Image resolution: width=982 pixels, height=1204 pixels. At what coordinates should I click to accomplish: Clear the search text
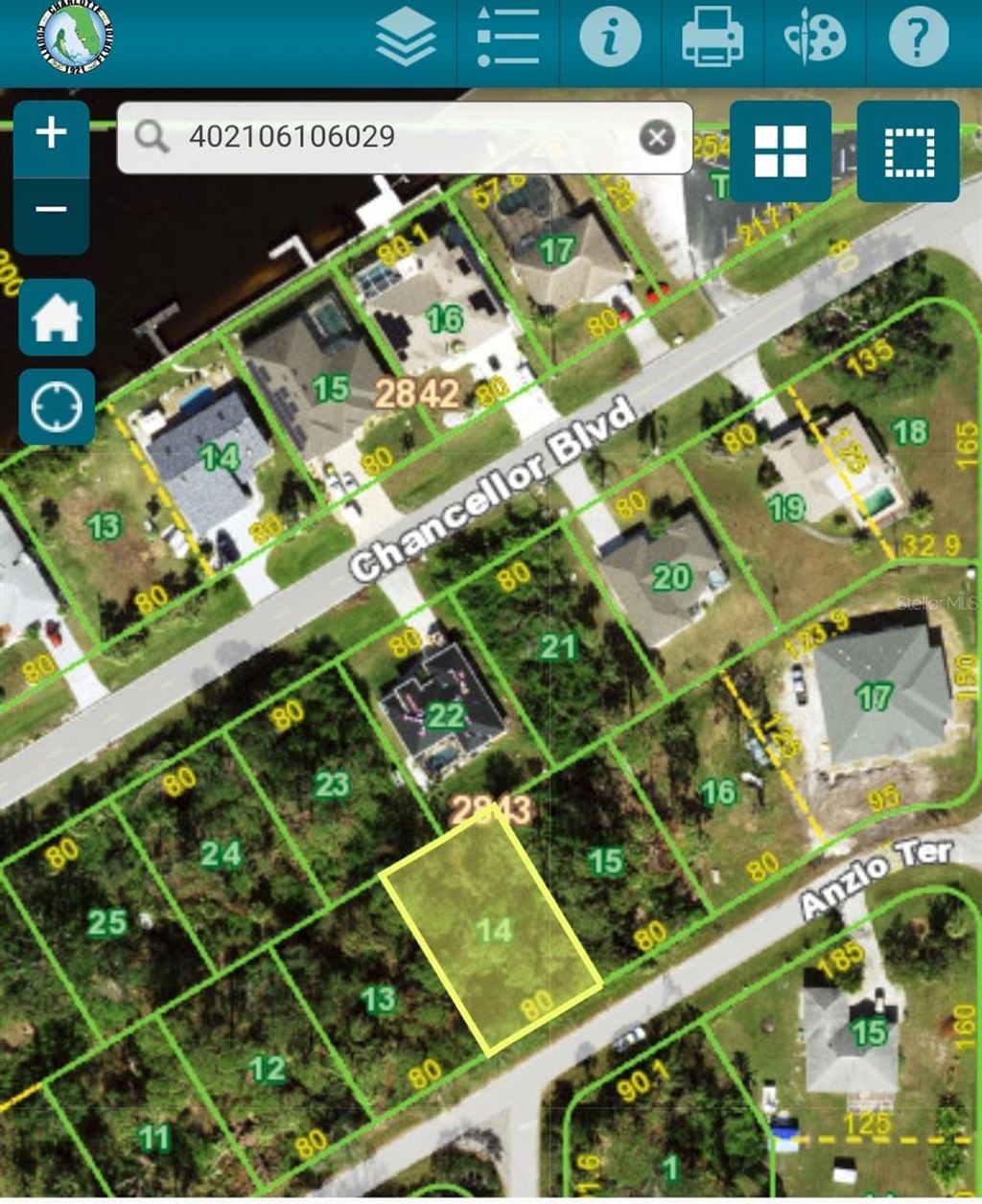[x=656, y=138]
